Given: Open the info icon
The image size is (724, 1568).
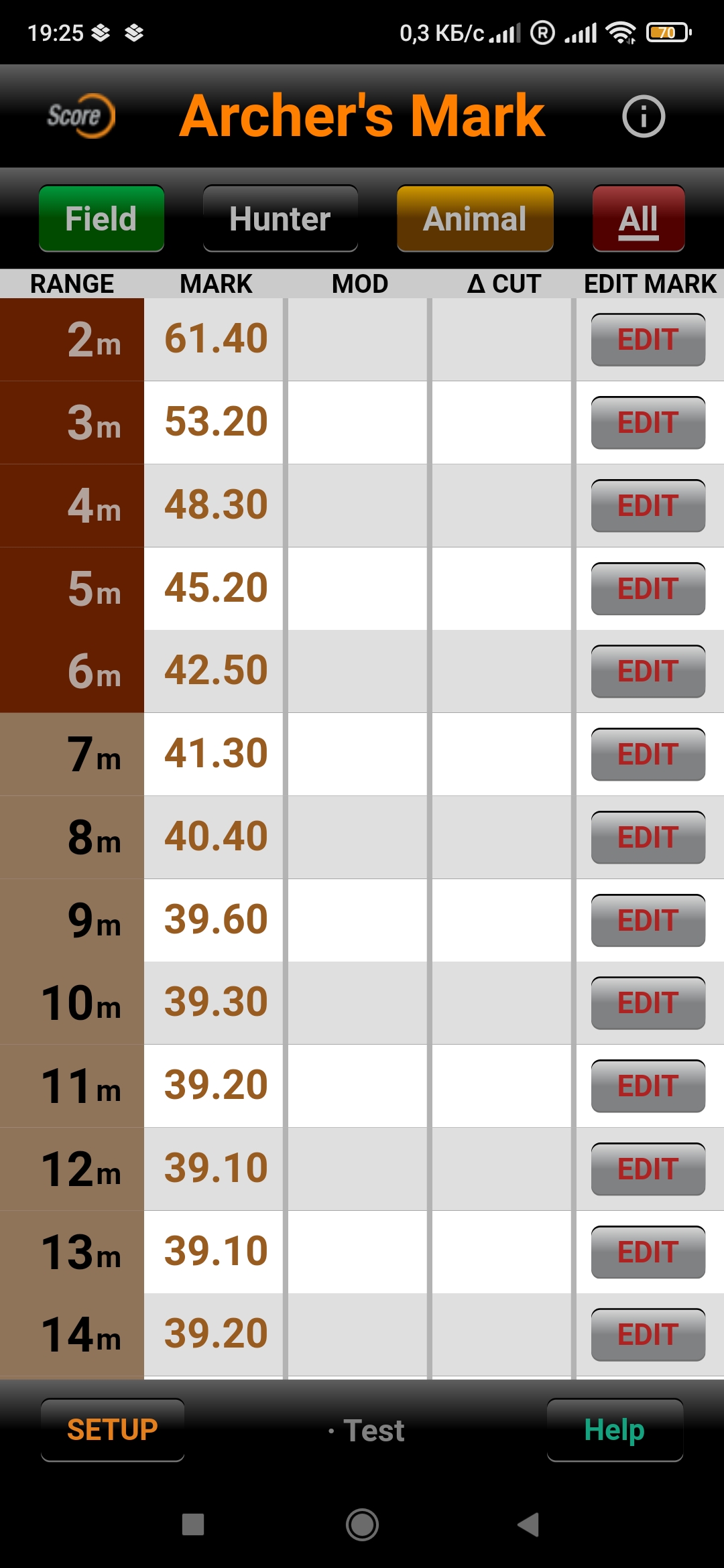Looking at the screenshot, I should coord(643,116).
